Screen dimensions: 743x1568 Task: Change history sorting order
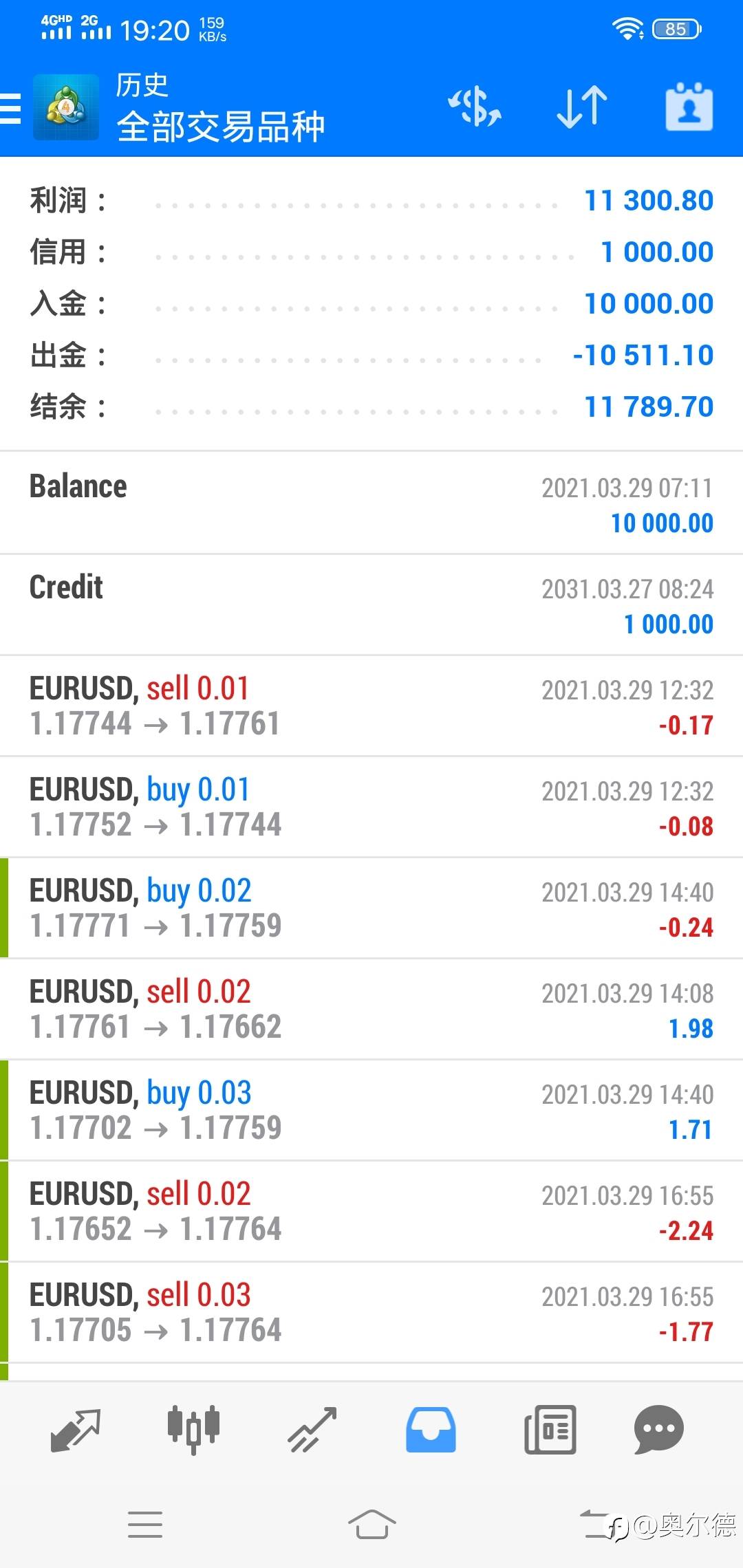tap(582, 107)
